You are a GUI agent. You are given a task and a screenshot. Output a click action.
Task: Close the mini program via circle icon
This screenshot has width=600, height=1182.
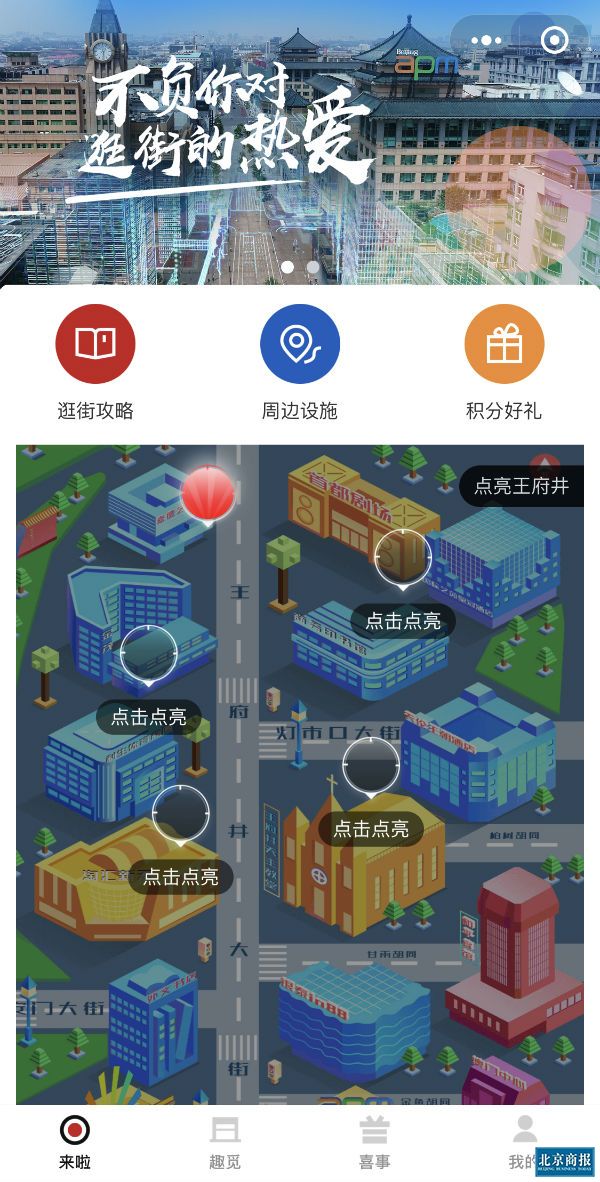point(554,41)
